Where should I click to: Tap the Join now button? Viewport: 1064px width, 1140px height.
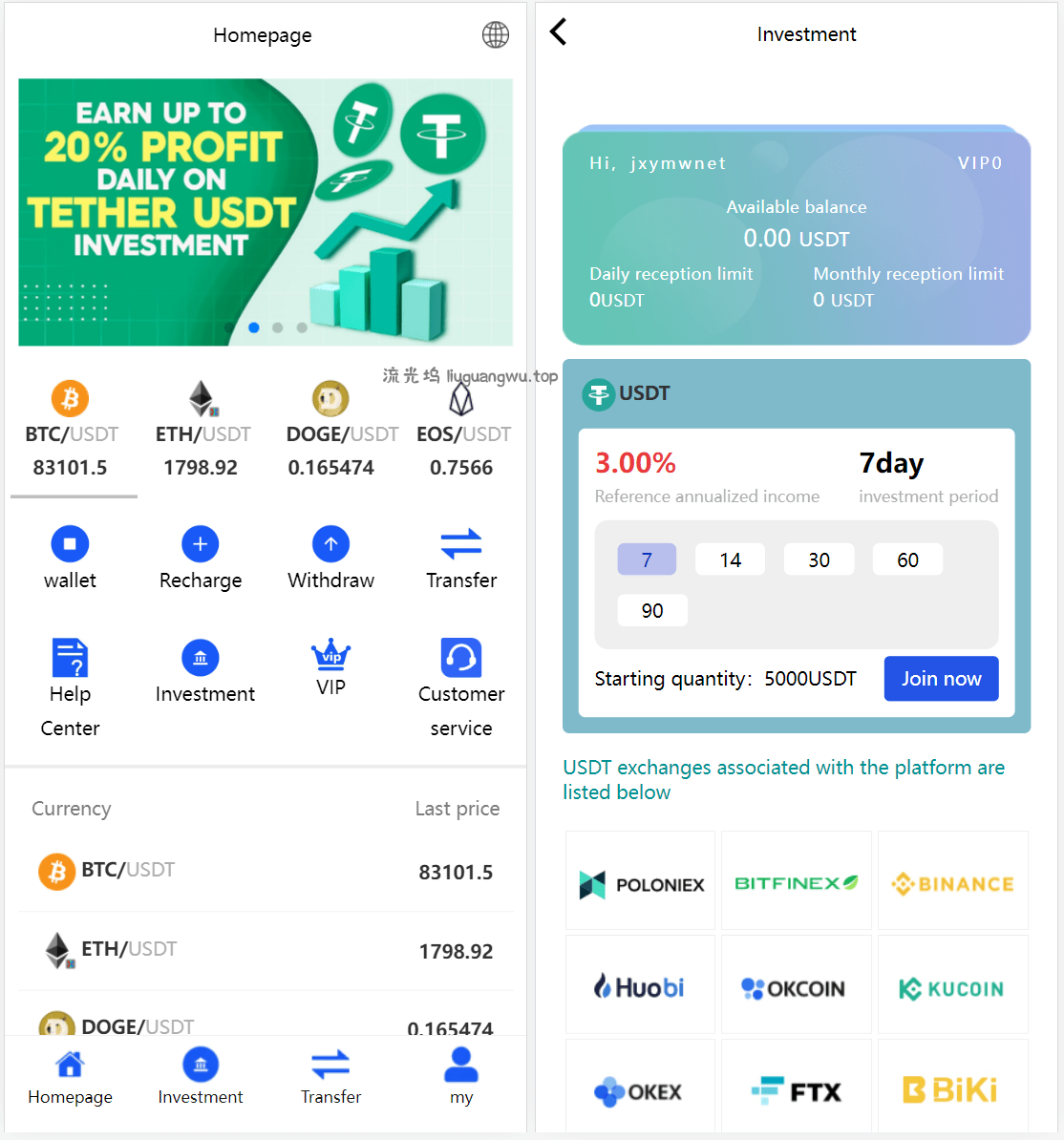click(941, 678)
